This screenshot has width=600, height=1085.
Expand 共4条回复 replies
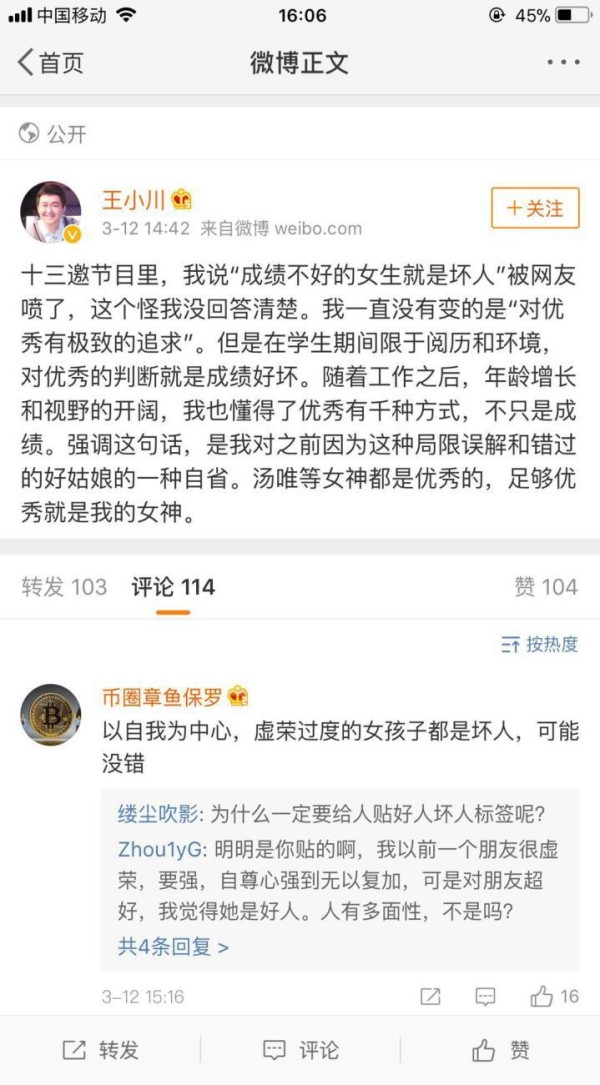(x=173, y=946)
